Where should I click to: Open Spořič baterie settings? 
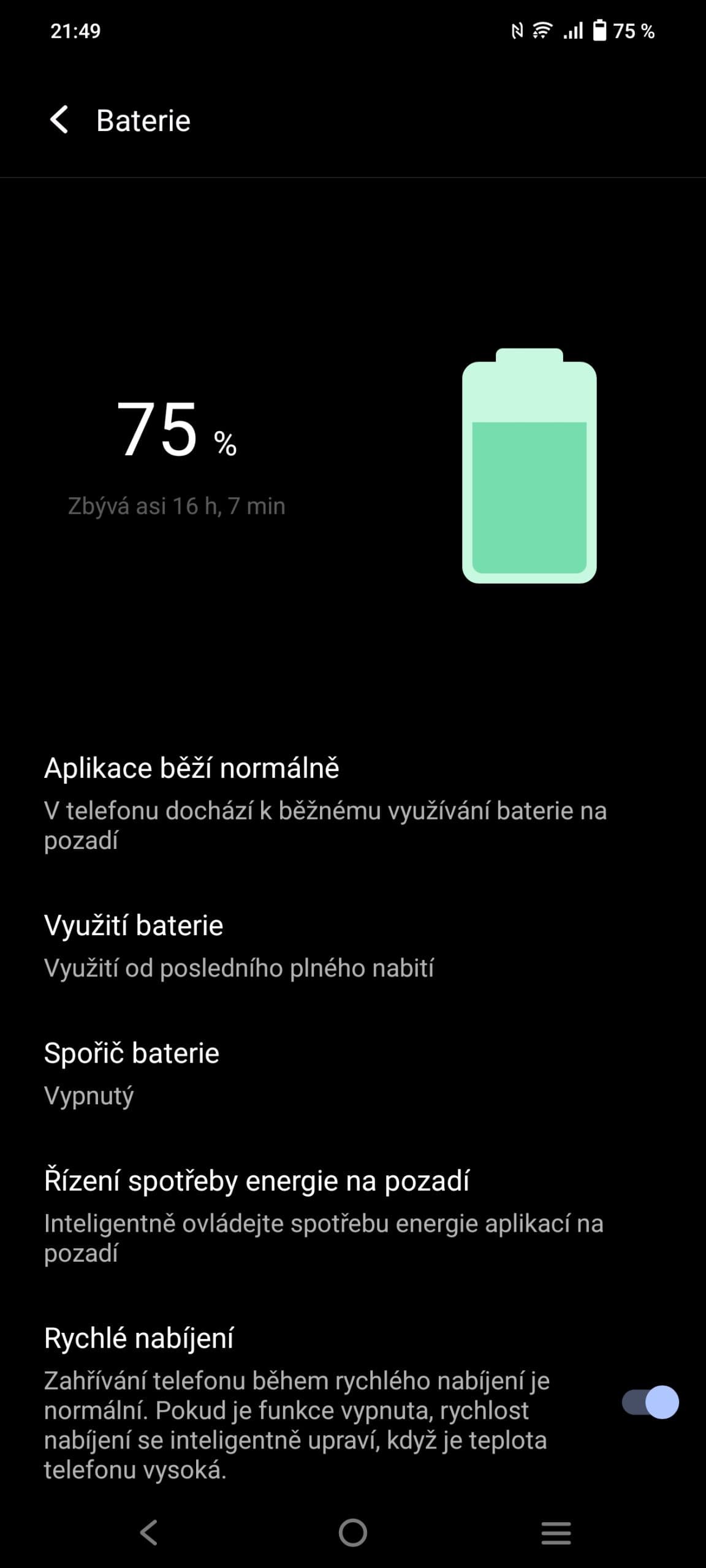[x=353, y=1073]
